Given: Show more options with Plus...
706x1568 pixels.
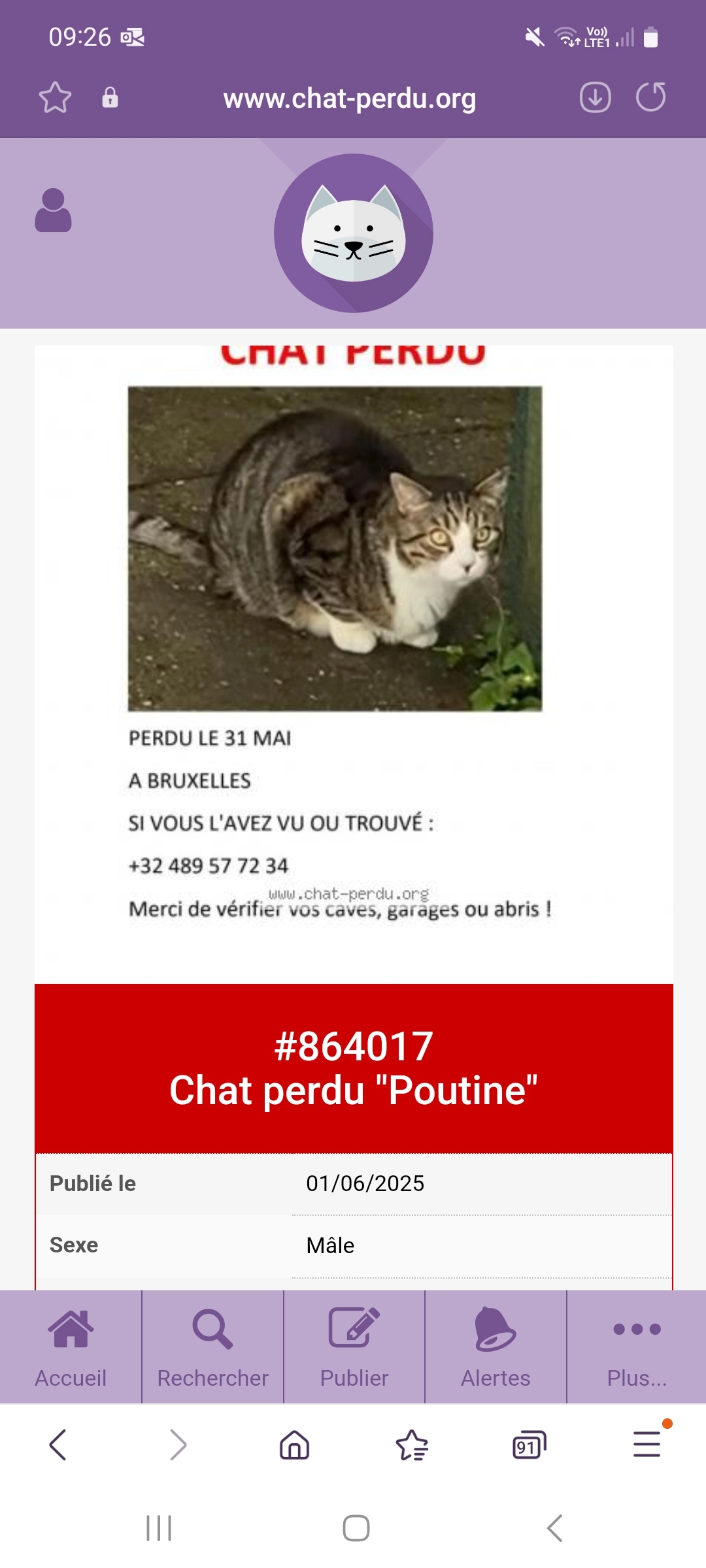Looking at the screenshot, I should [637, 1347].
